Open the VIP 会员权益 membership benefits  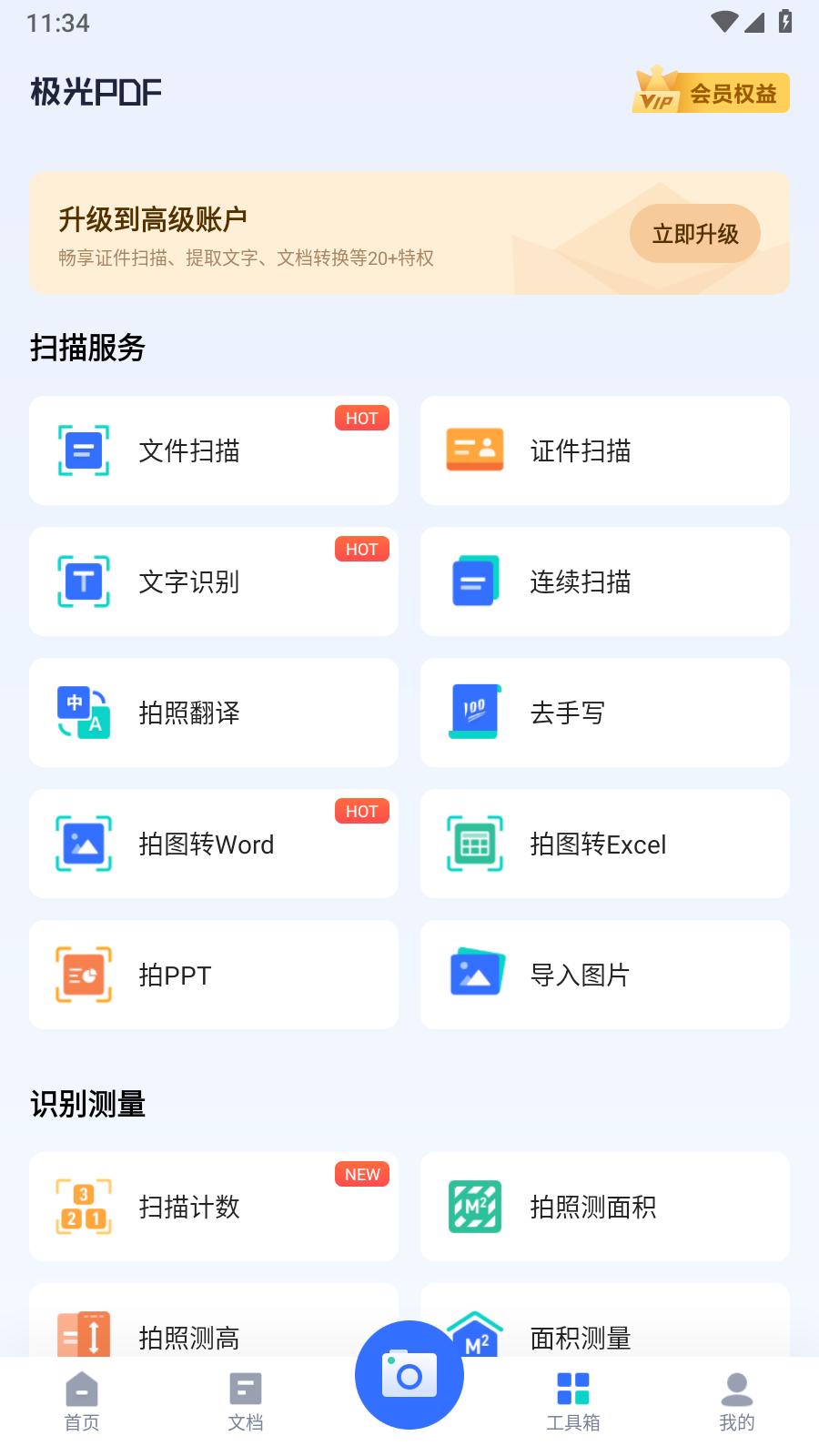[x=710, y=92]
